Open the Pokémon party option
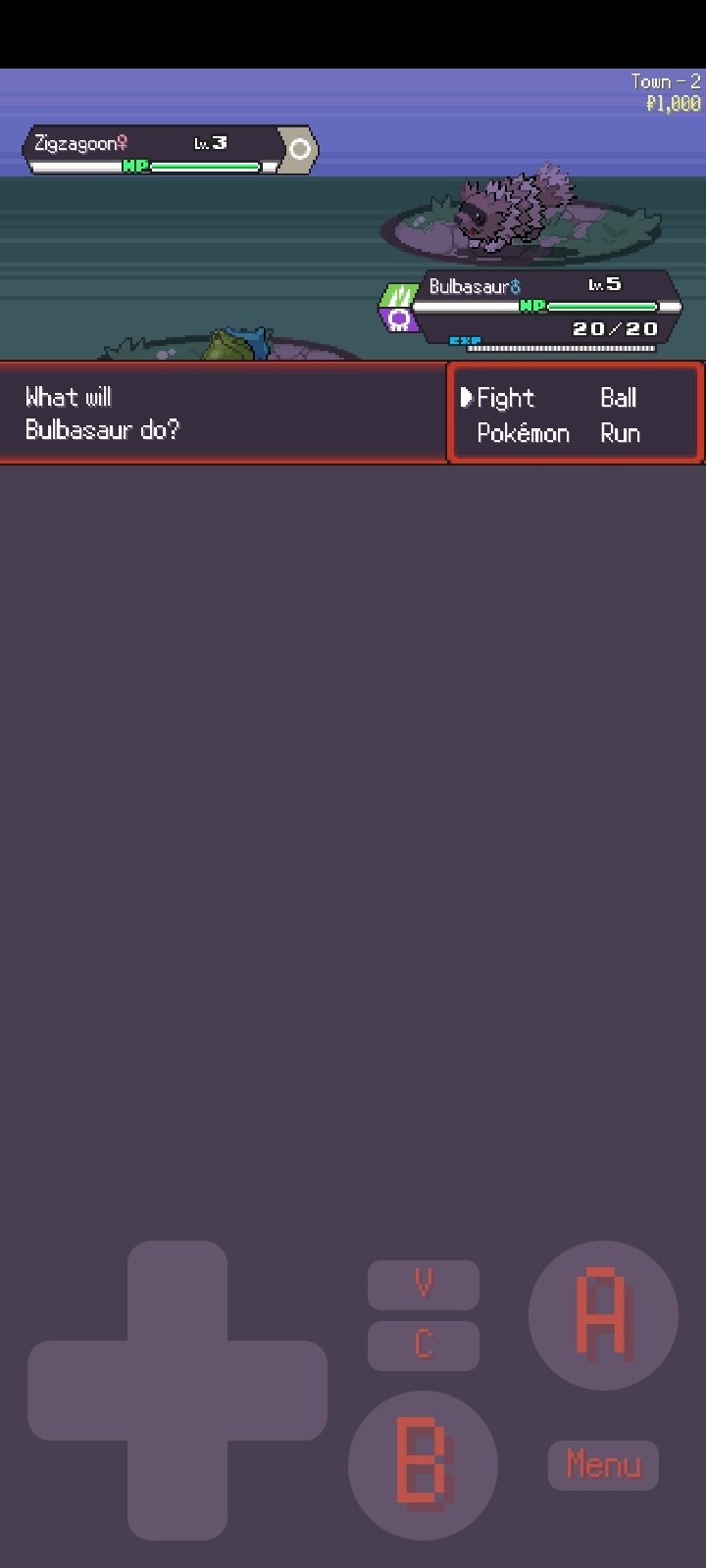706x1568 pixels. (x=523, y=433)
